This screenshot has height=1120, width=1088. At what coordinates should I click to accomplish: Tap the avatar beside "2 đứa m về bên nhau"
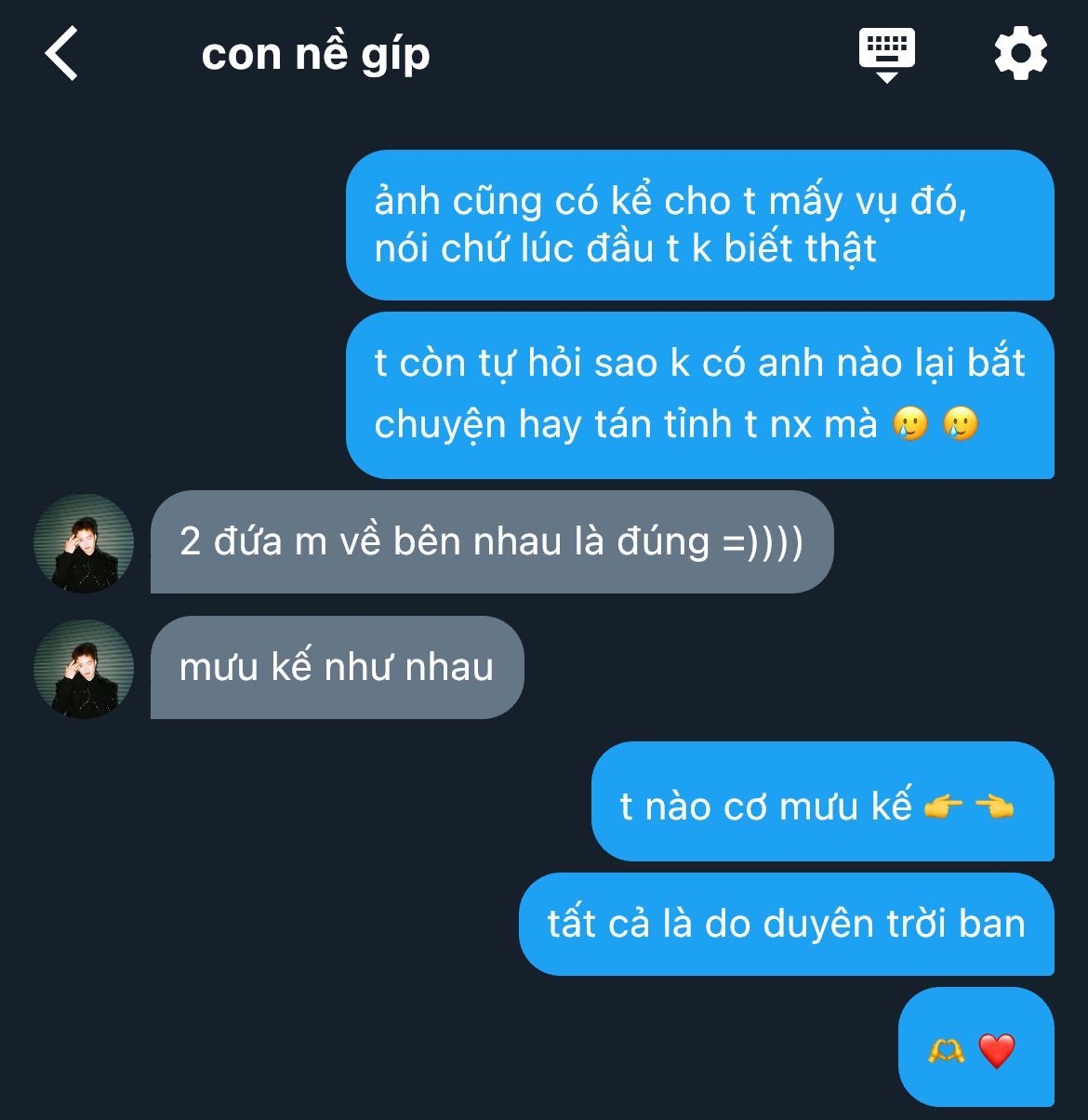click(x=84, y=543)
